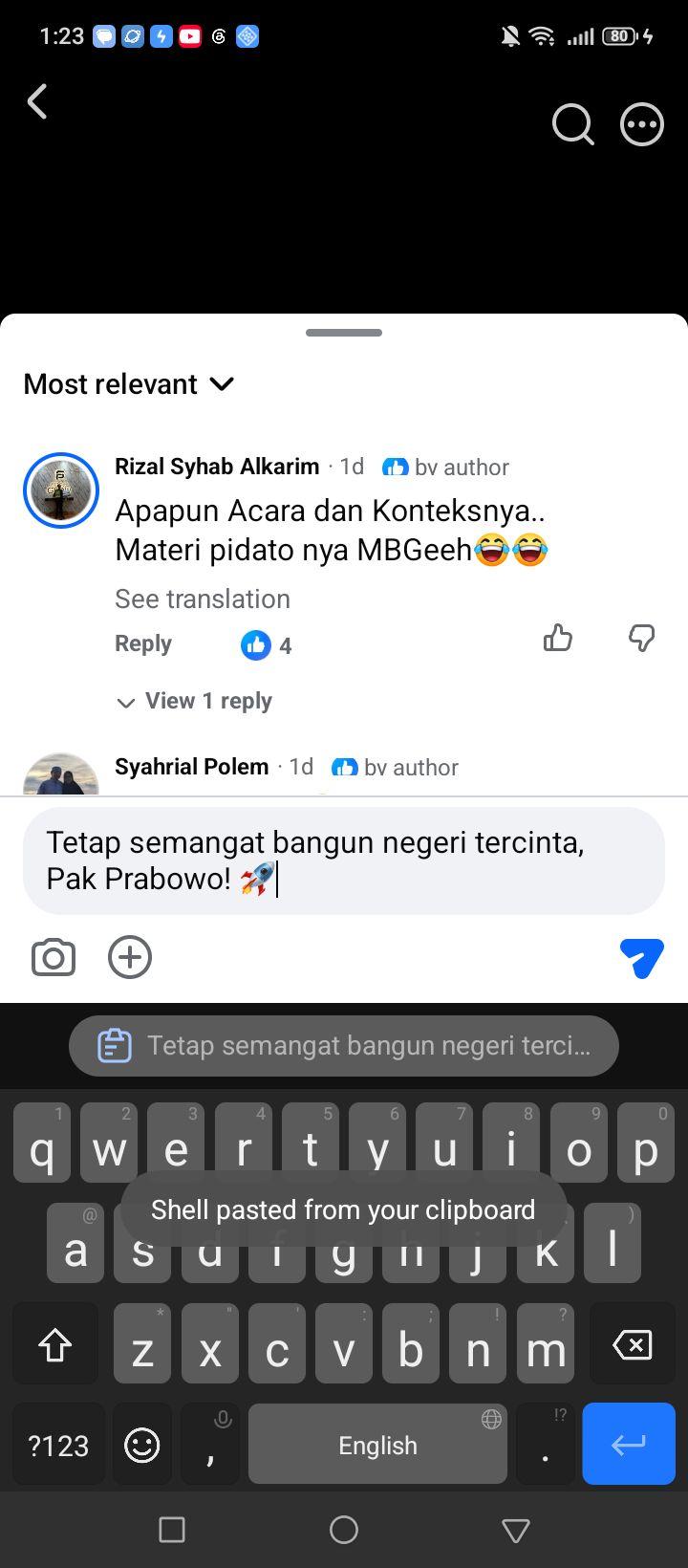Reply to Rizal Syhab Alkarim's comment
The height and width of the screenshot is (1568, 688).
[x=143, y=643]
